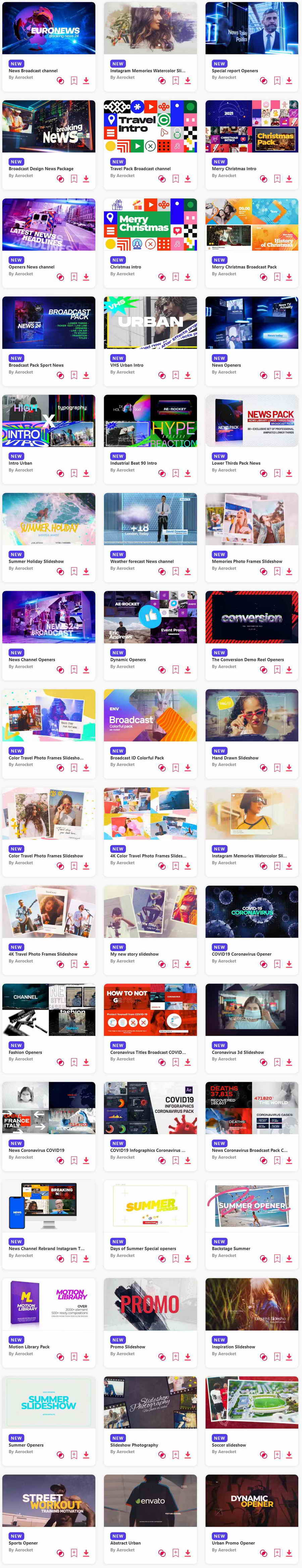This screenshot has width=302, height=1568.
Task: Open the Weather forecast News channel thumbnail
Action: click(150, 519)
